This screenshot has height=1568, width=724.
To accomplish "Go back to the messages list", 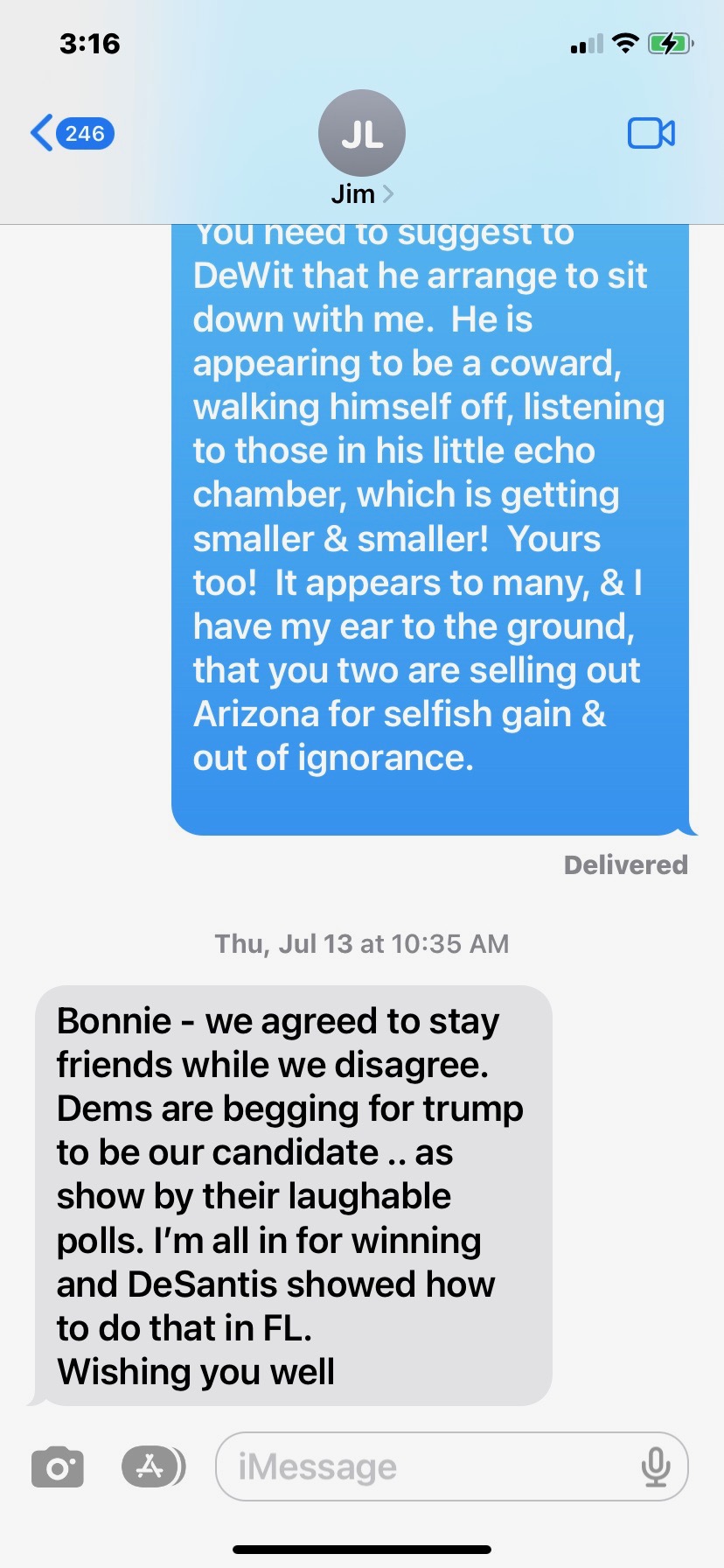I will coord(72,133).
